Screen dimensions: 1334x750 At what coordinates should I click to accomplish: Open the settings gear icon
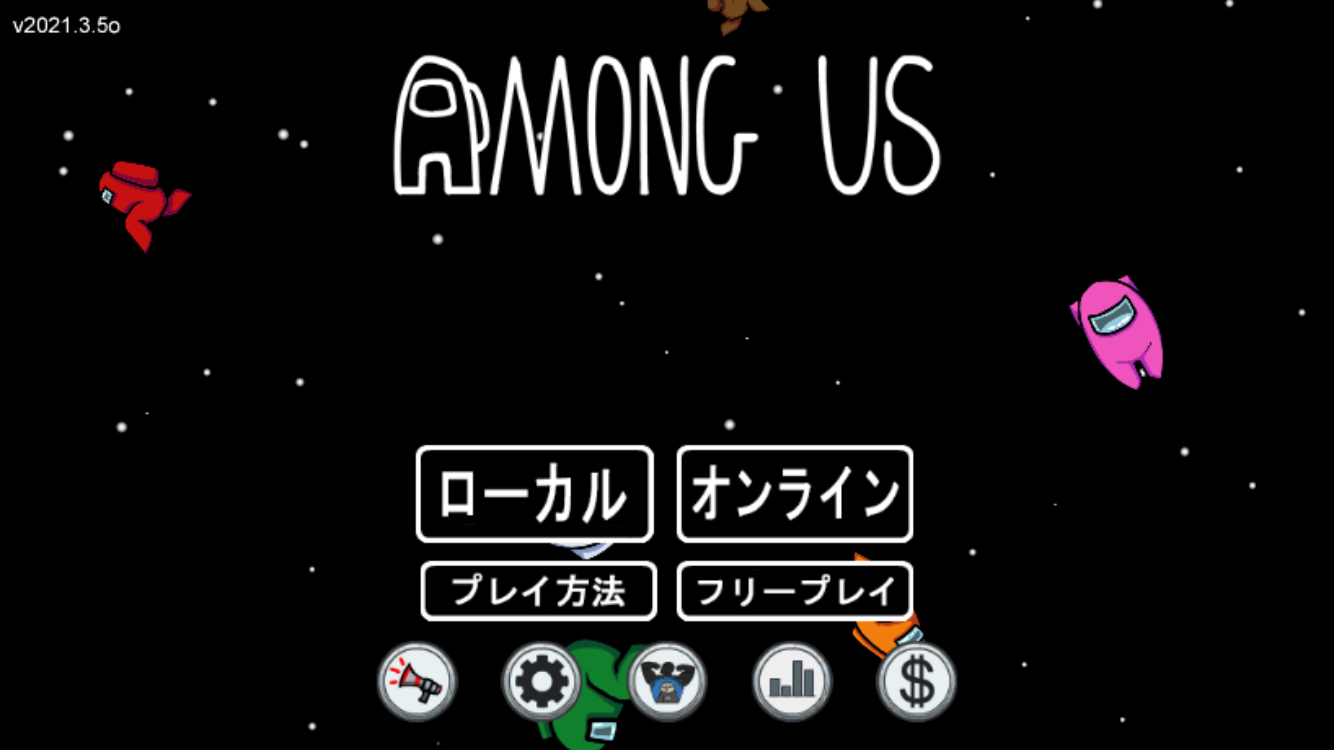[542, 682]
